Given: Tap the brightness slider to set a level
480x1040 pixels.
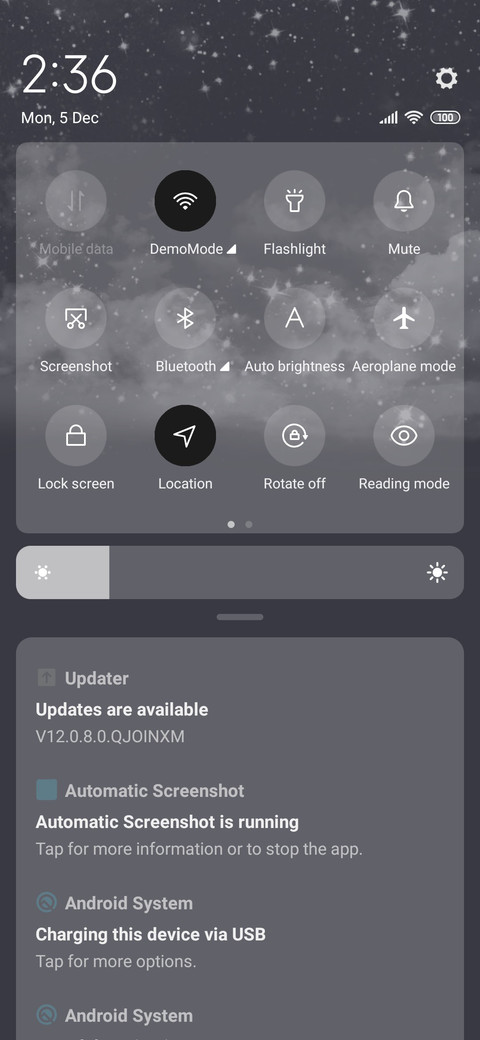Looking at the screenshot, I should [240, 572].
